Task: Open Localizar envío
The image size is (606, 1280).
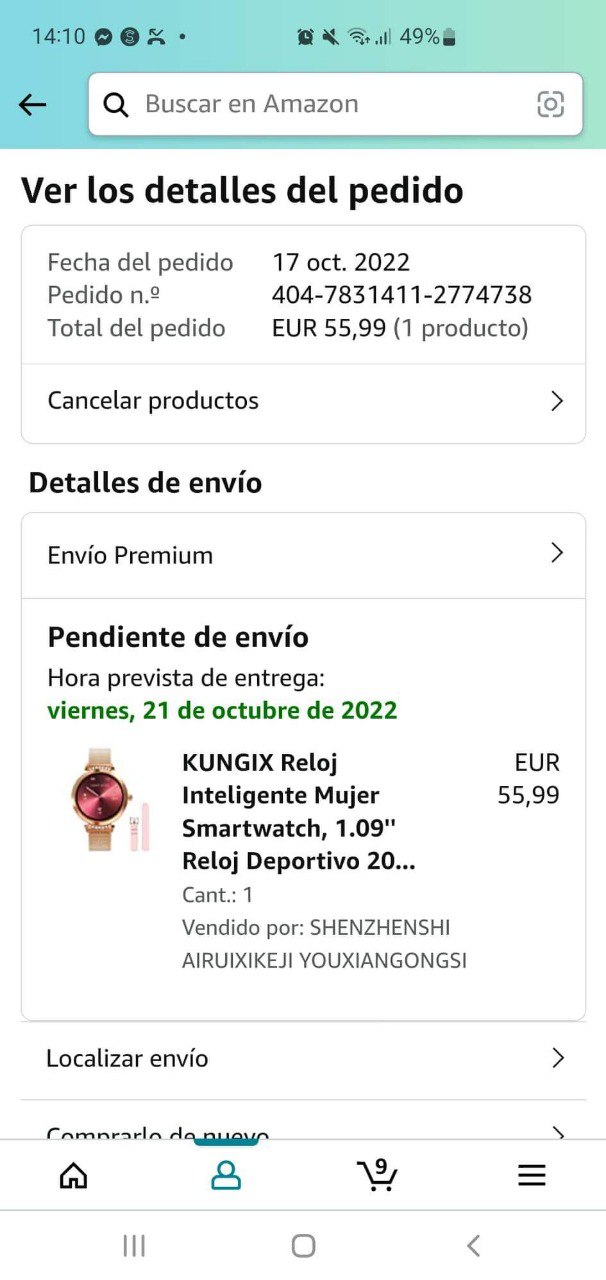Action: (303, 1058)
